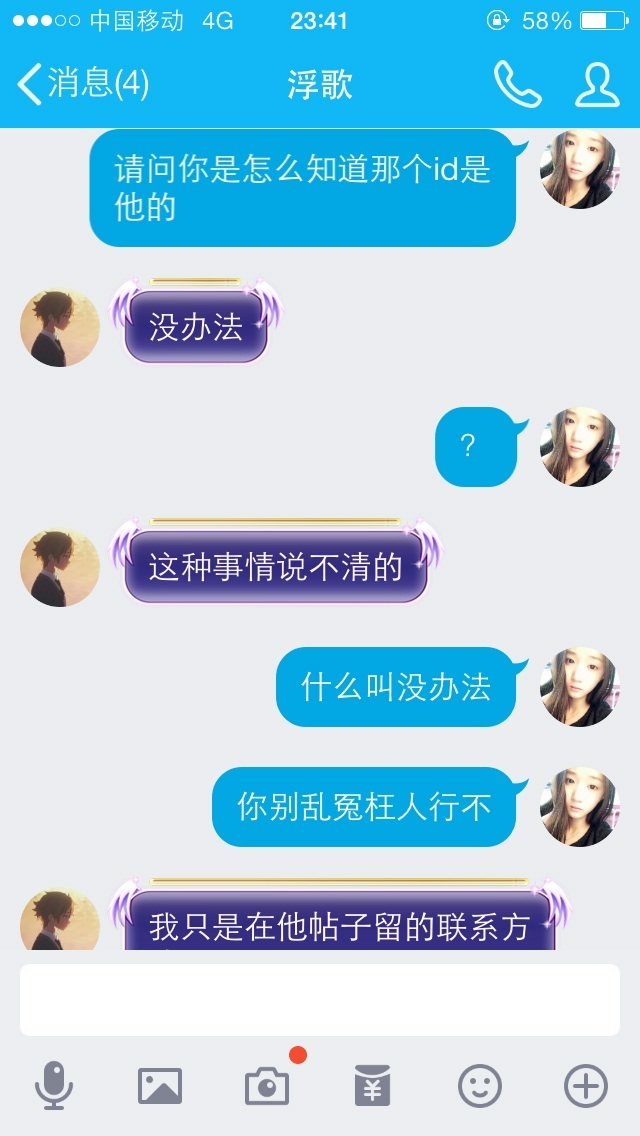
Task: Open the voice message microphone
Action: pos(54,1085)
